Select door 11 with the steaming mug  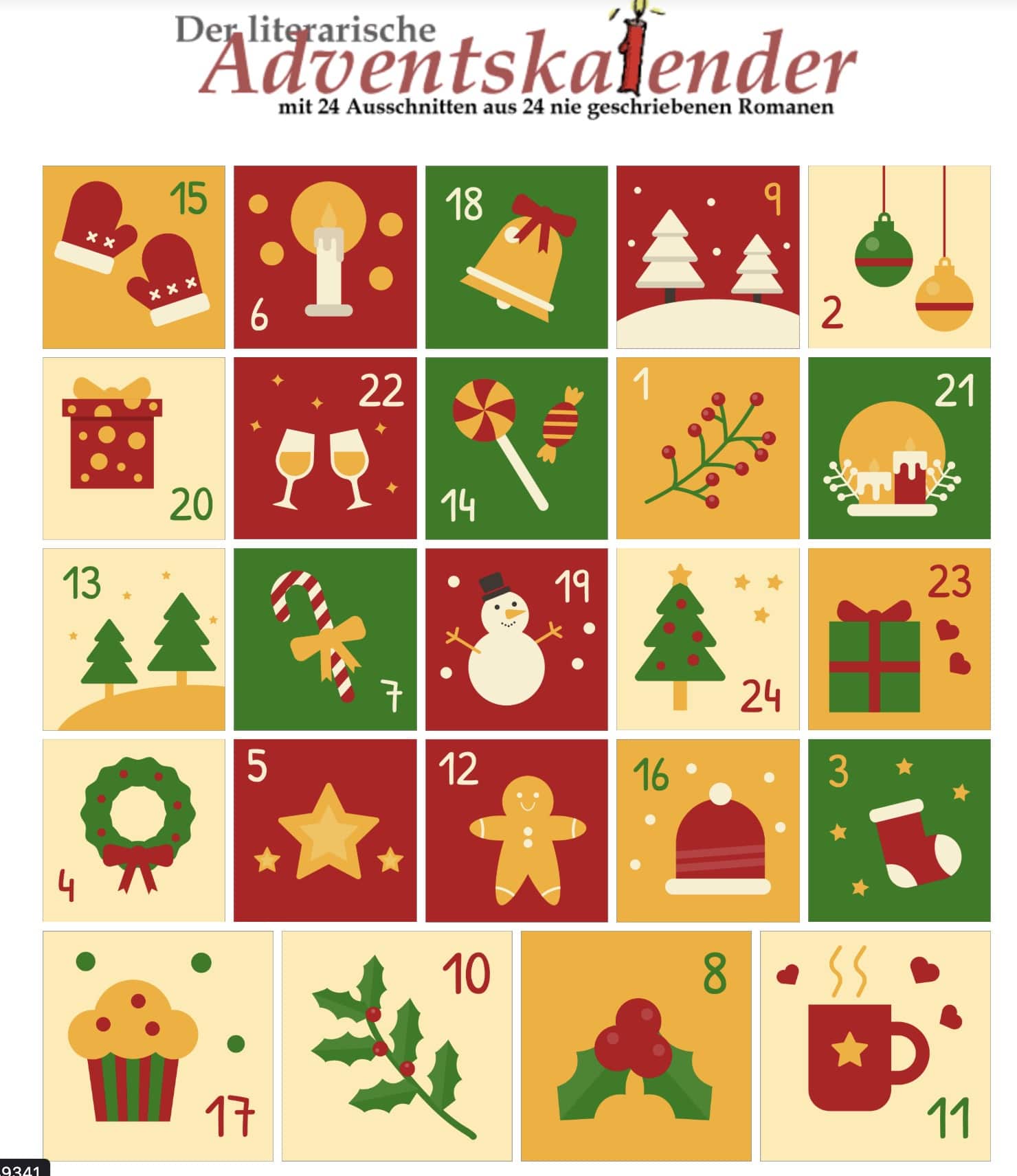875,1045
